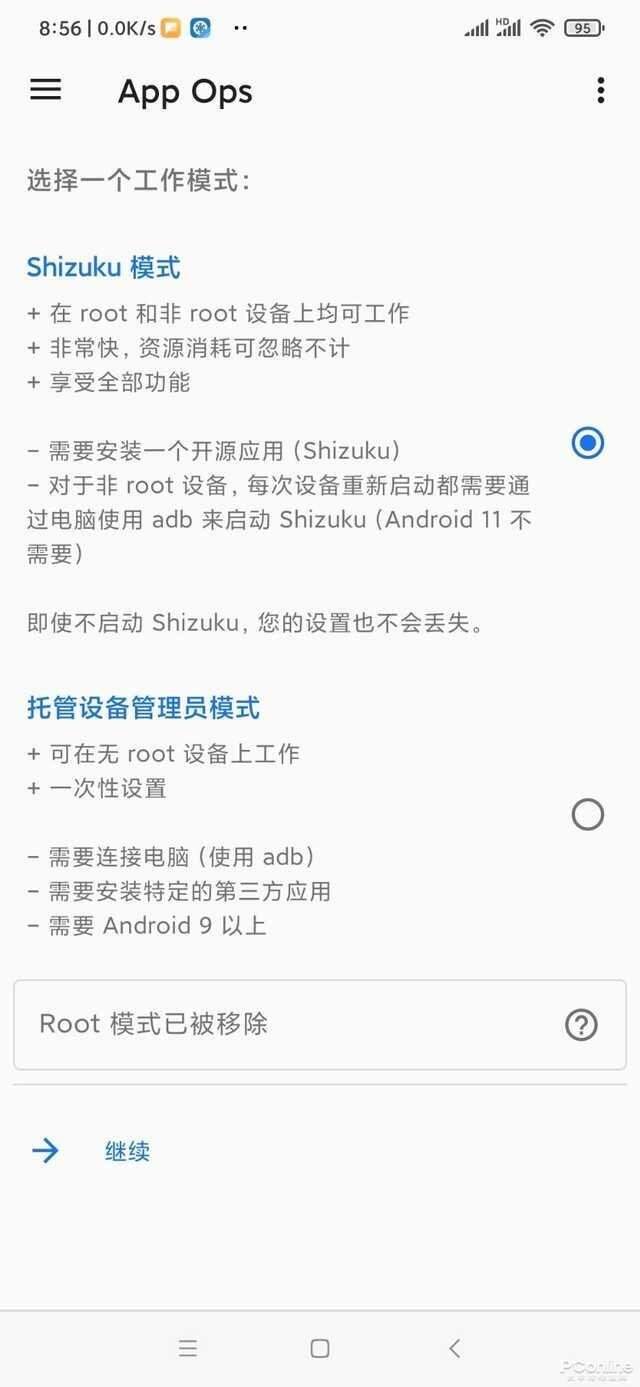Go to the home screen via the system home button
This screenshot has height=1387, width=640.
click(320, 1348)
